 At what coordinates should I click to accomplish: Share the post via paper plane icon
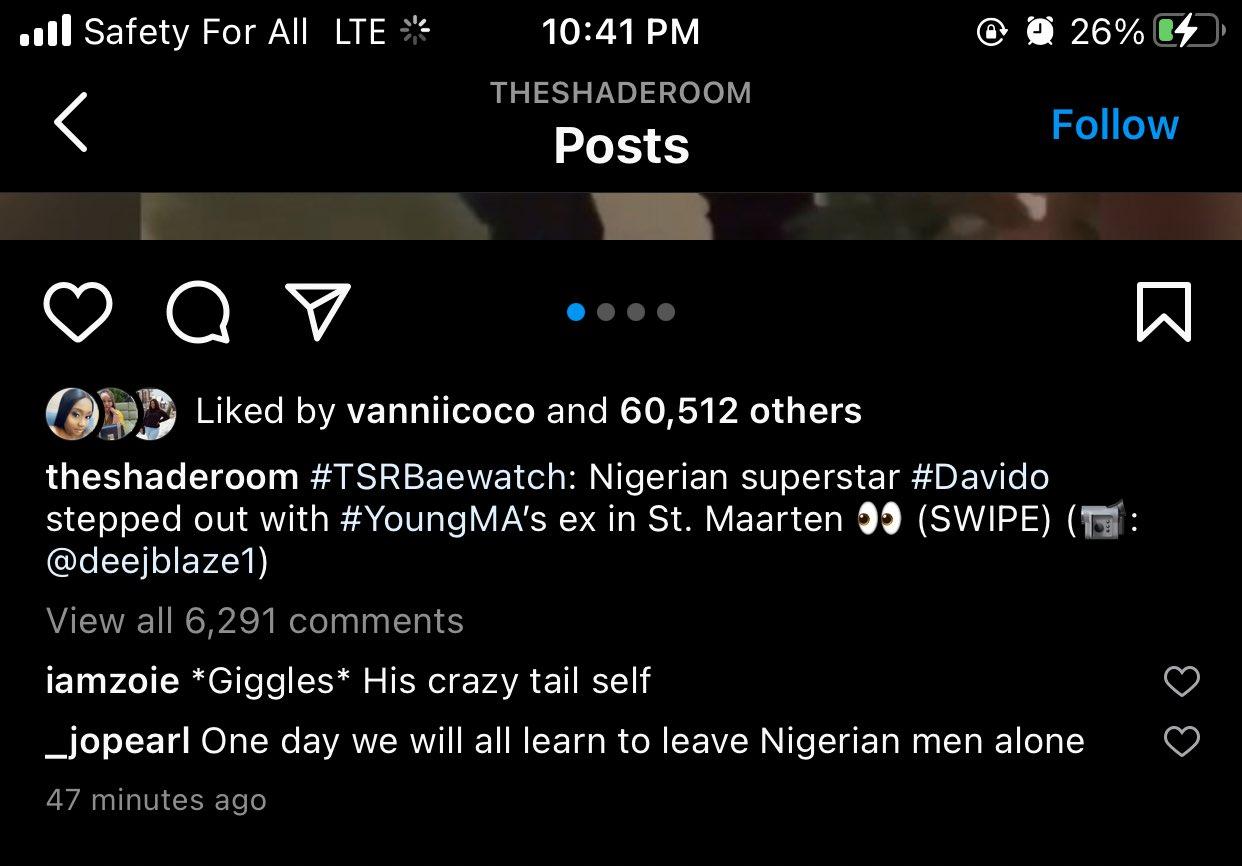coord(318,310)
